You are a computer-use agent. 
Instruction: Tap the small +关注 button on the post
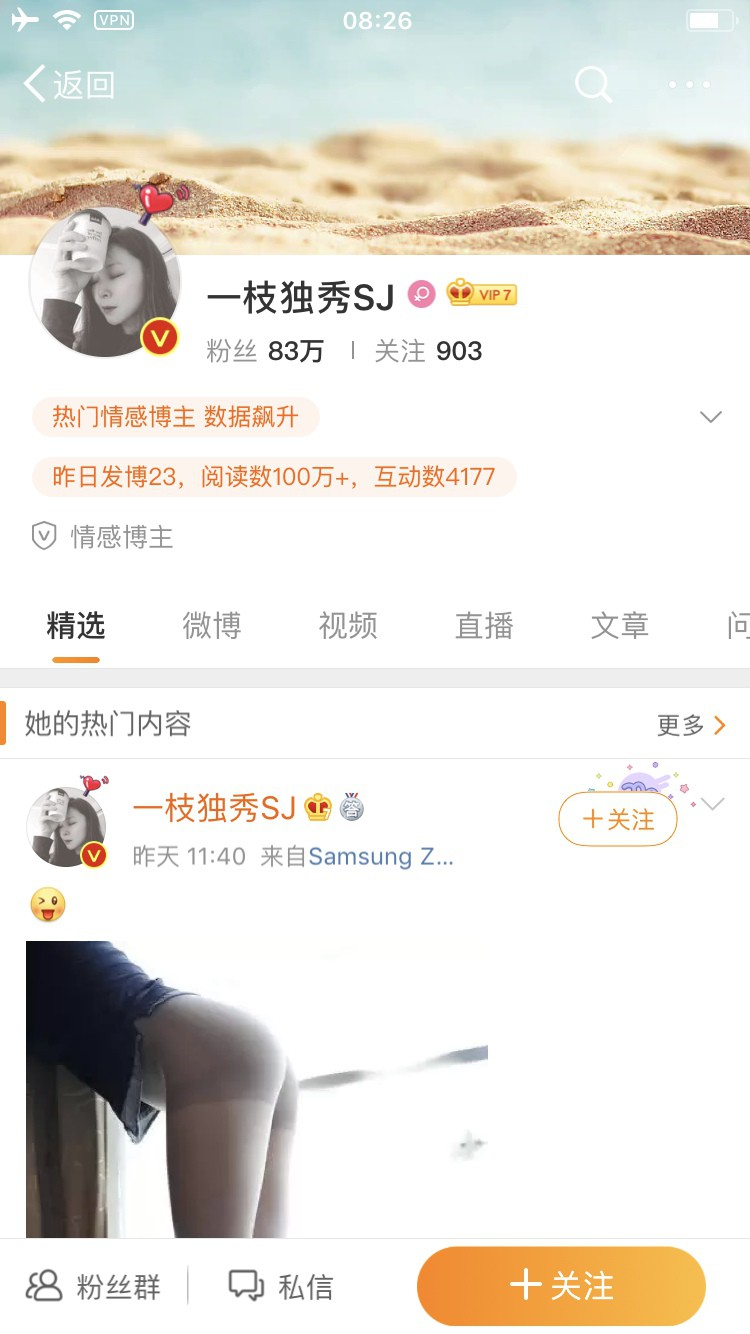click(618, 820)
